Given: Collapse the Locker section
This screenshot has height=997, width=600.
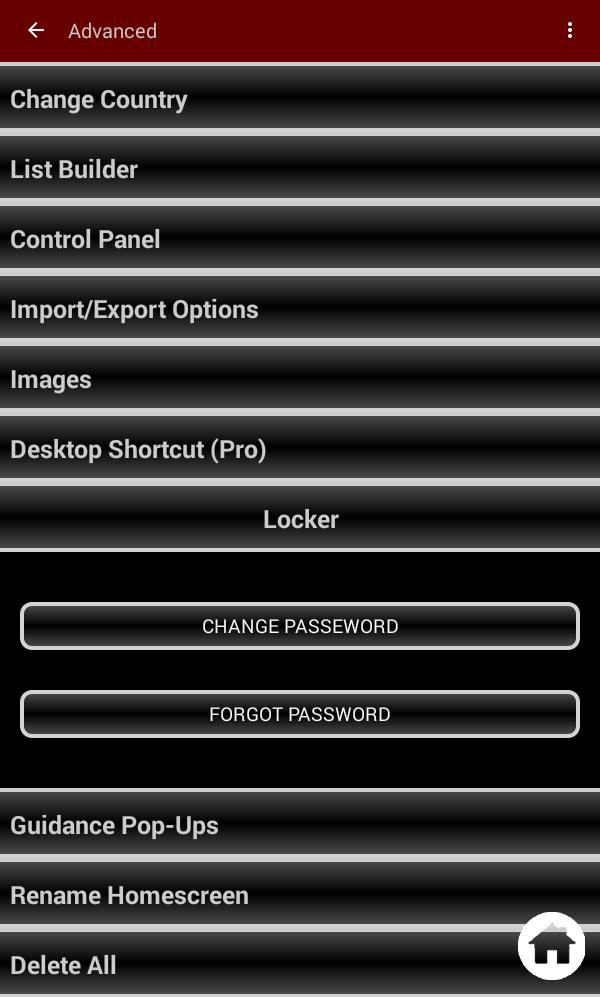Looking at the screenshot, I should pos(300,519).
